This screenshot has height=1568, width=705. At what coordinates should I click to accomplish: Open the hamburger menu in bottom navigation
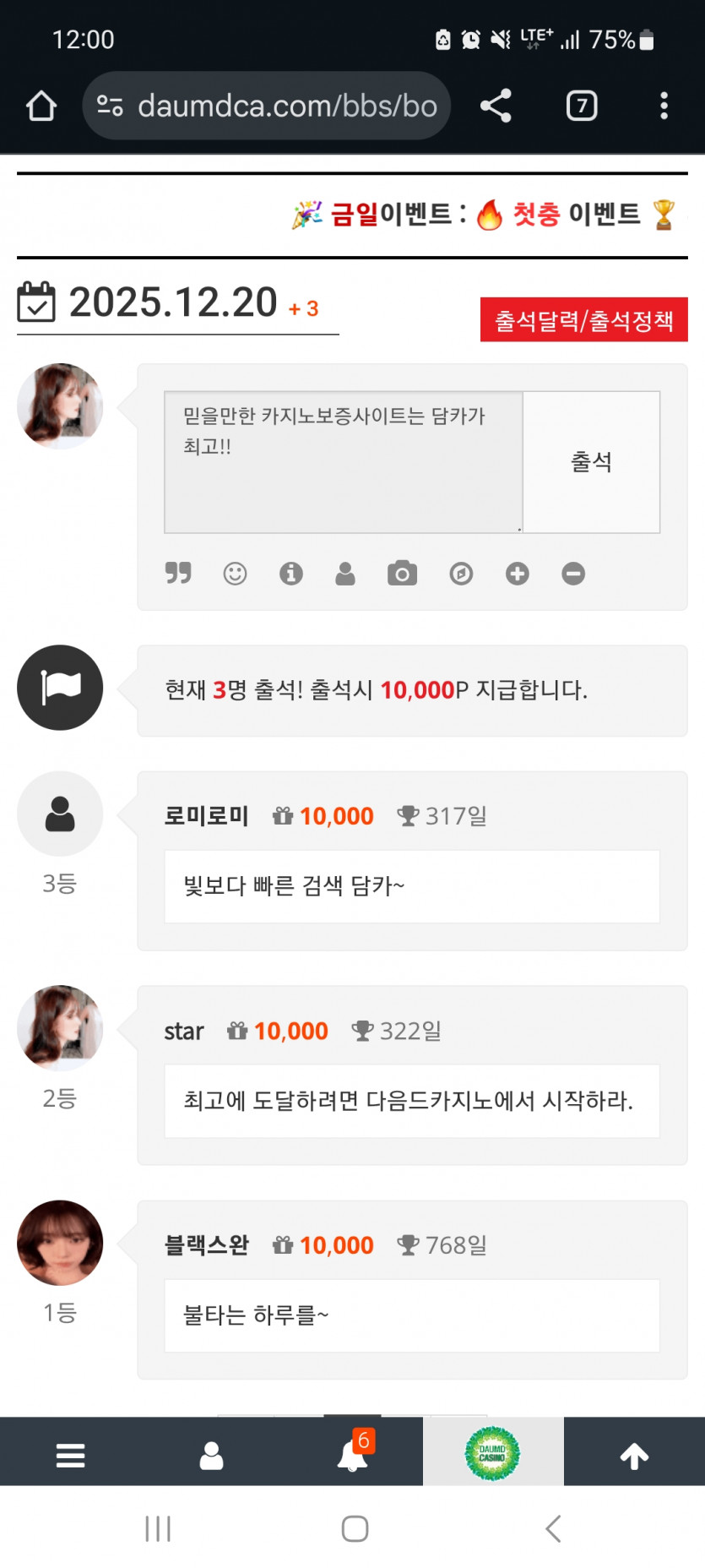coord(70,1454)
